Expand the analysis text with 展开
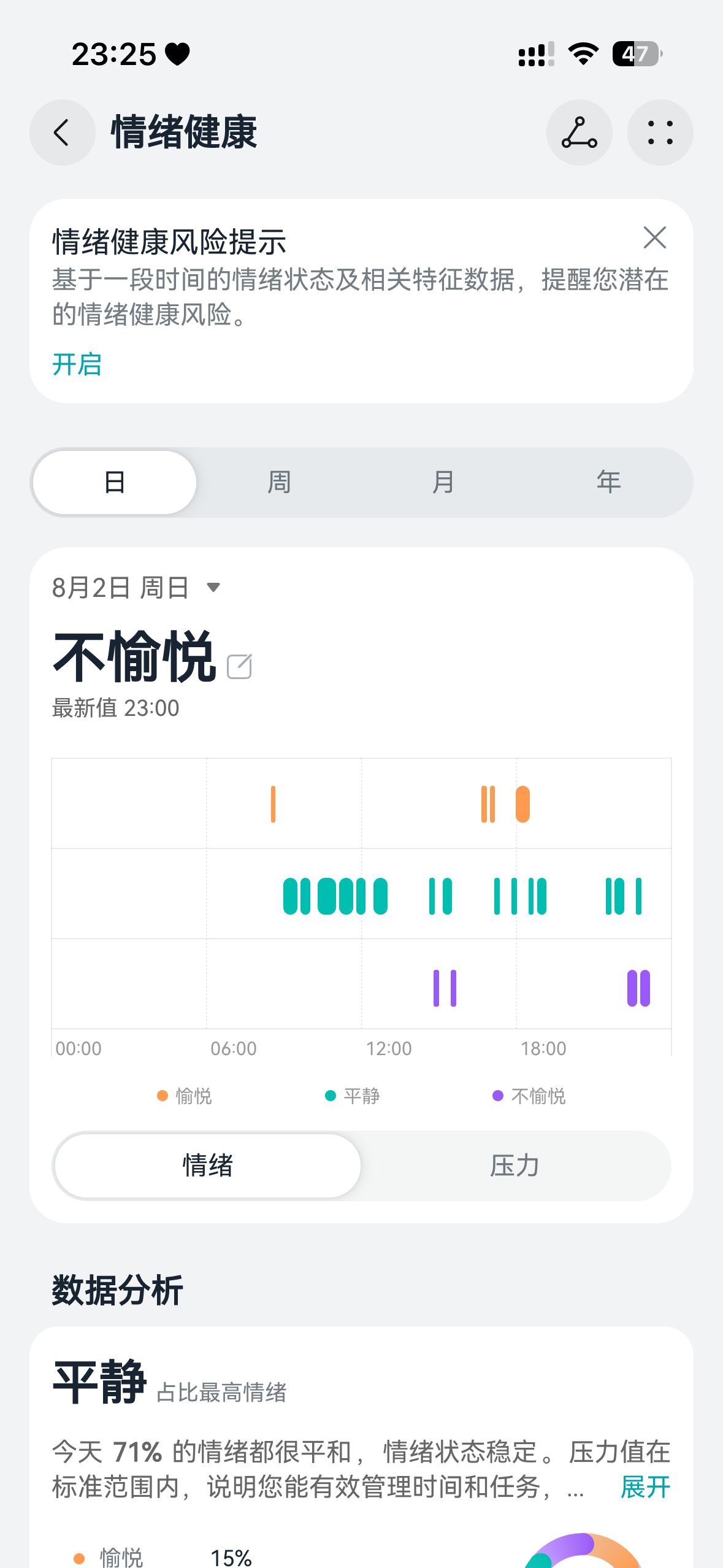Viewport: 723px width, 1568px height. [x=645, y=1487]
